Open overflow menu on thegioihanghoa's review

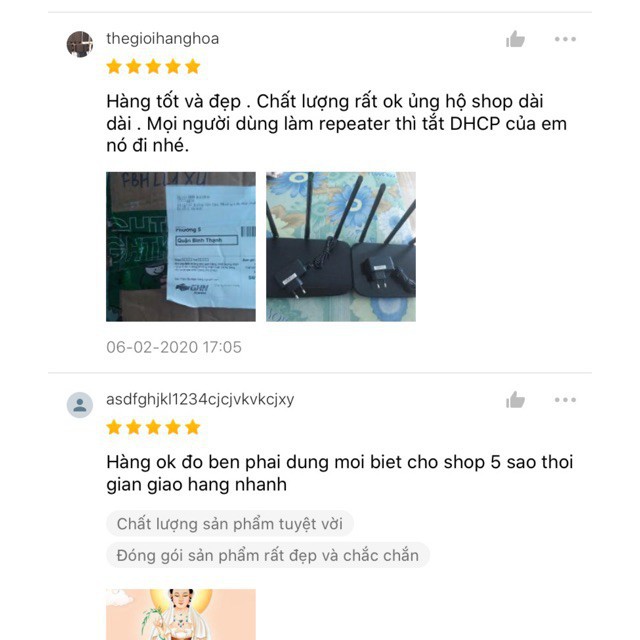pyautogui.click(x=565, y=39)
